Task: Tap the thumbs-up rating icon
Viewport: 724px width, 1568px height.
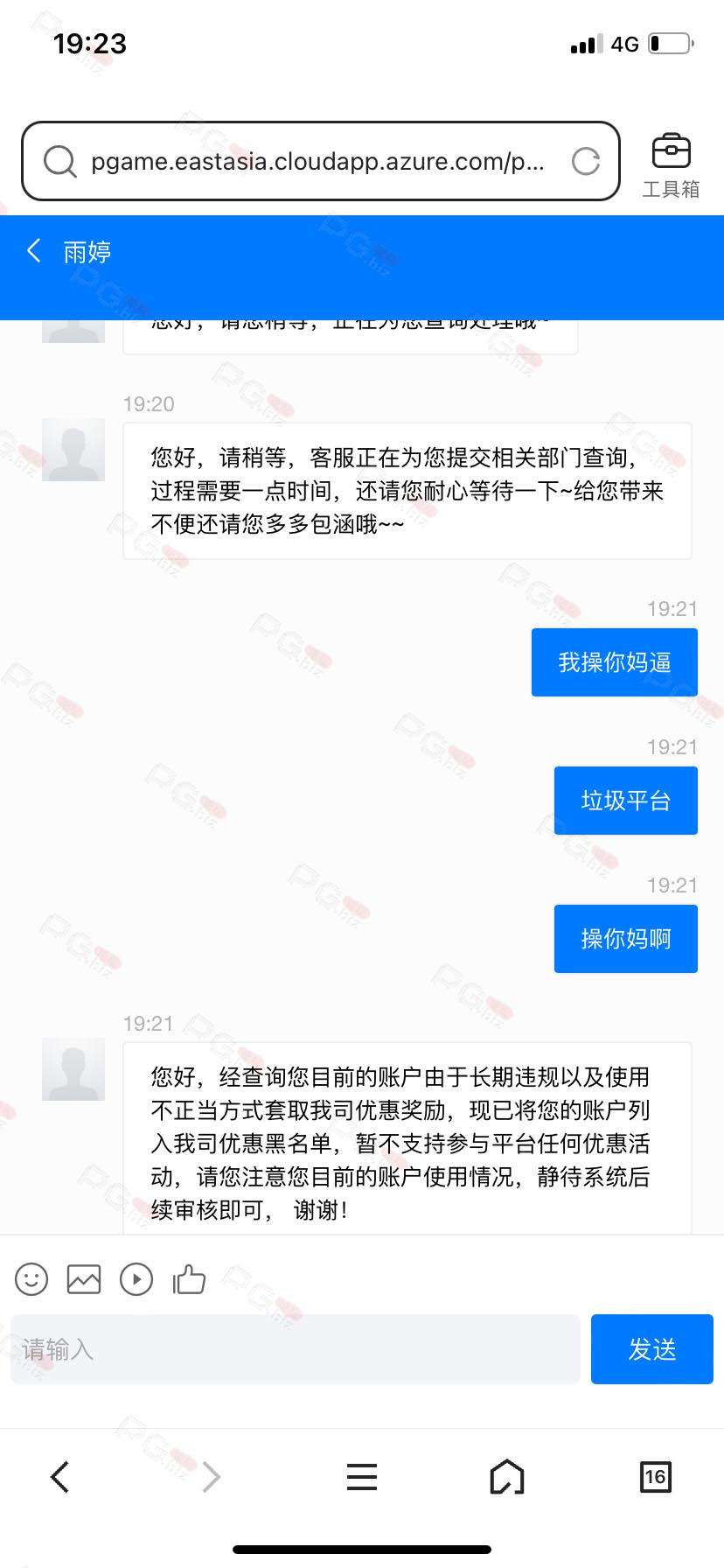Action: click(x=189, y=1279)
